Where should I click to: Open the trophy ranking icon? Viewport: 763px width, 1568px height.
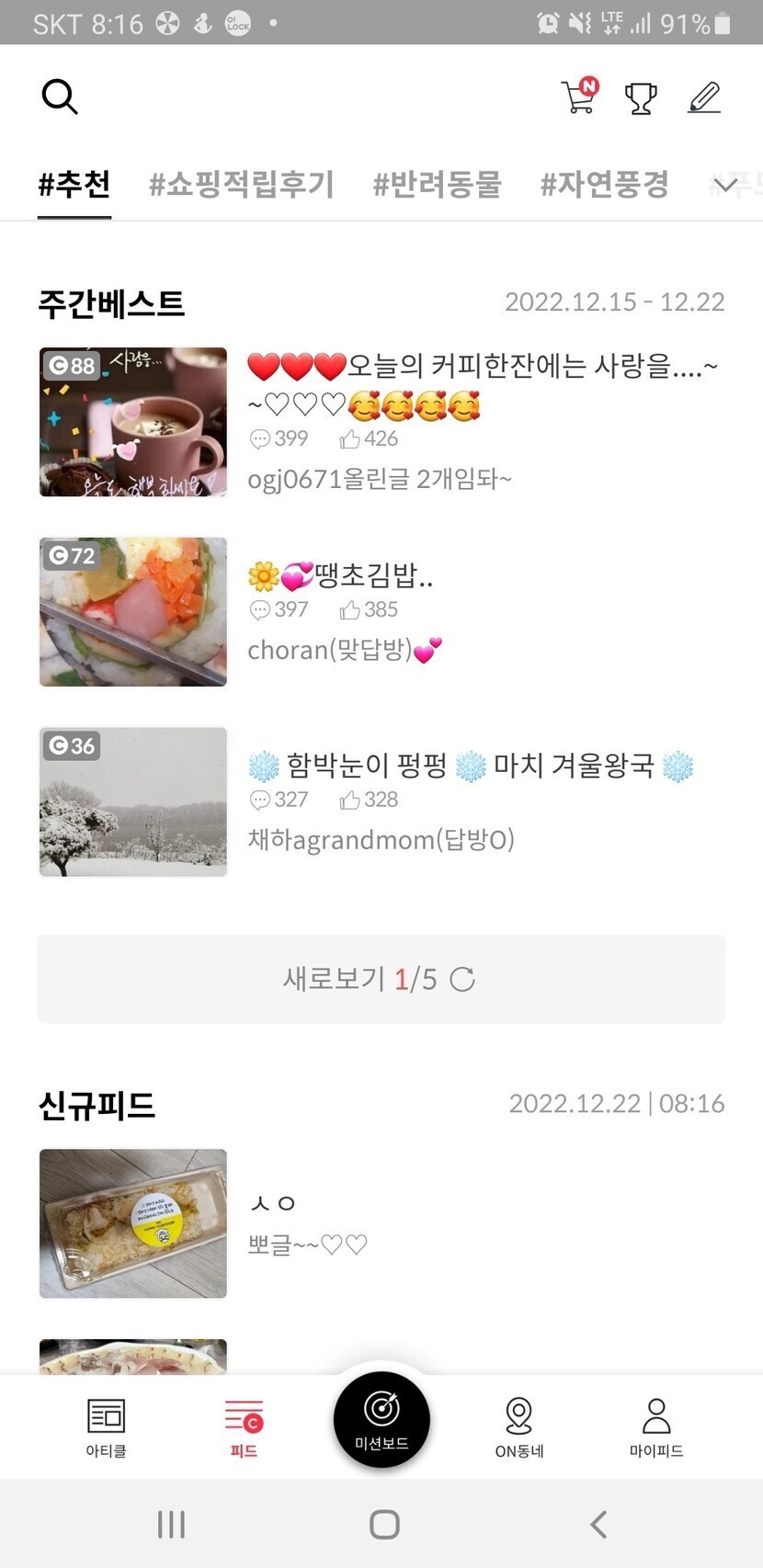pyautogui.click(x=641, y=97)
